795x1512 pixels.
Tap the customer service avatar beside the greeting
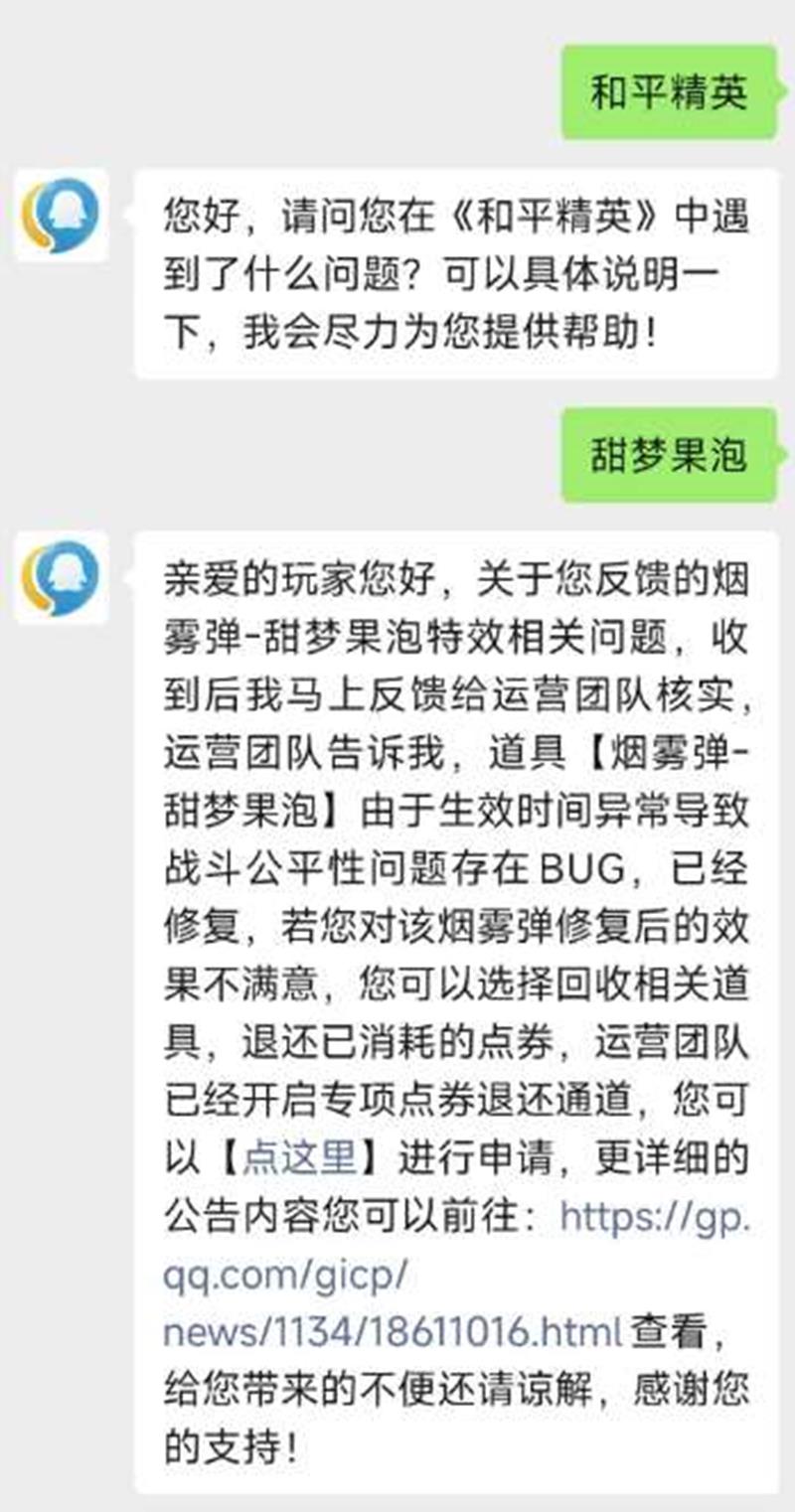pyautogui.click(x=62, y=216)
